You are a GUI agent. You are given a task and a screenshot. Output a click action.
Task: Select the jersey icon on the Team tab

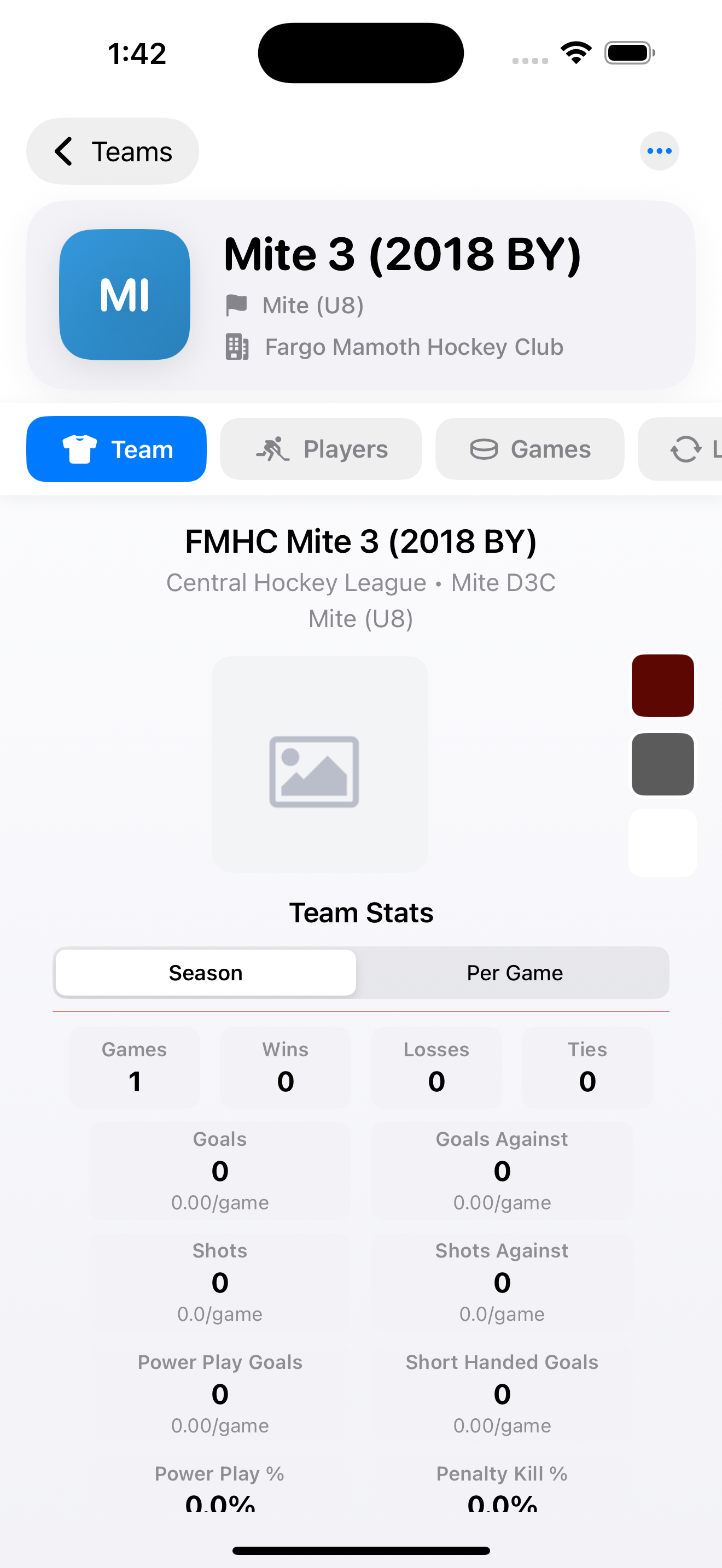(80, 449)
